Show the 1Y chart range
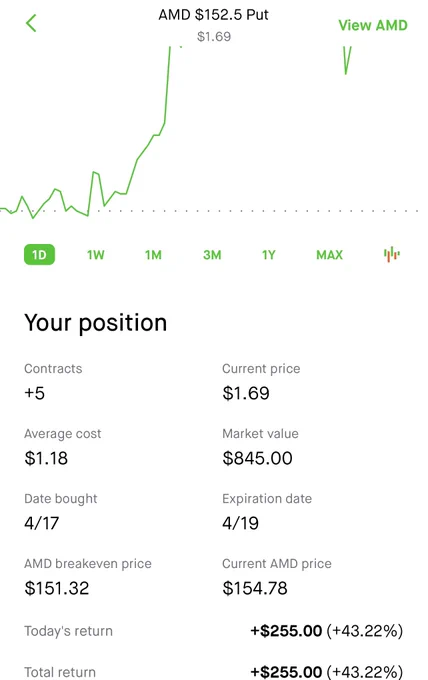The image size is (428, 680). click(268, 255)
